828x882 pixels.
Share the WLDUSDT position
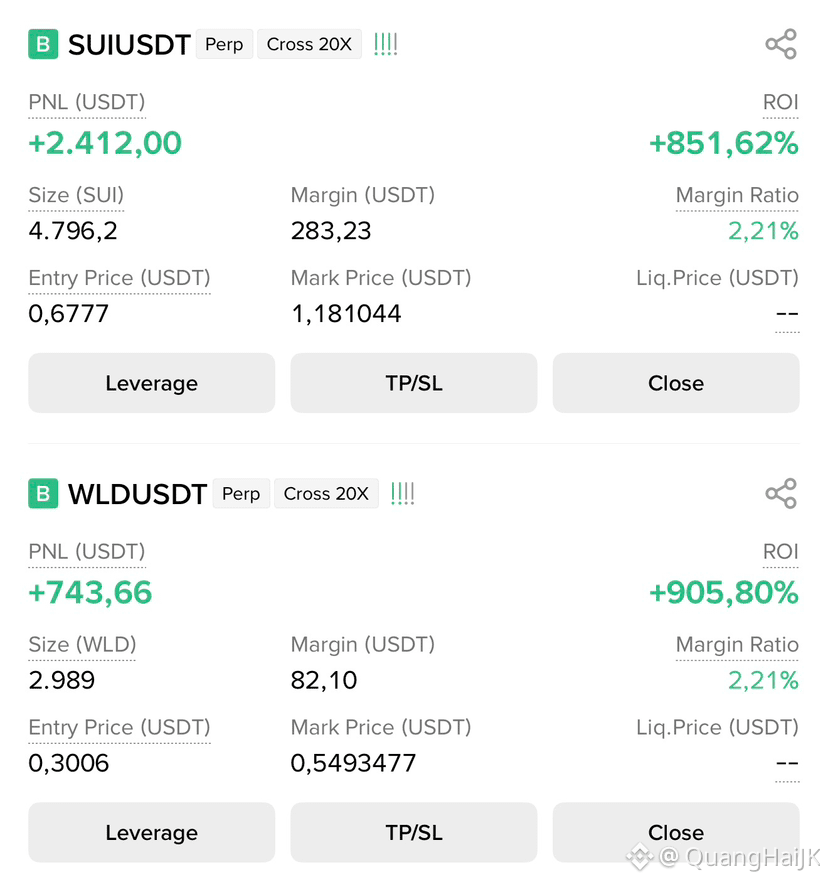781,493
